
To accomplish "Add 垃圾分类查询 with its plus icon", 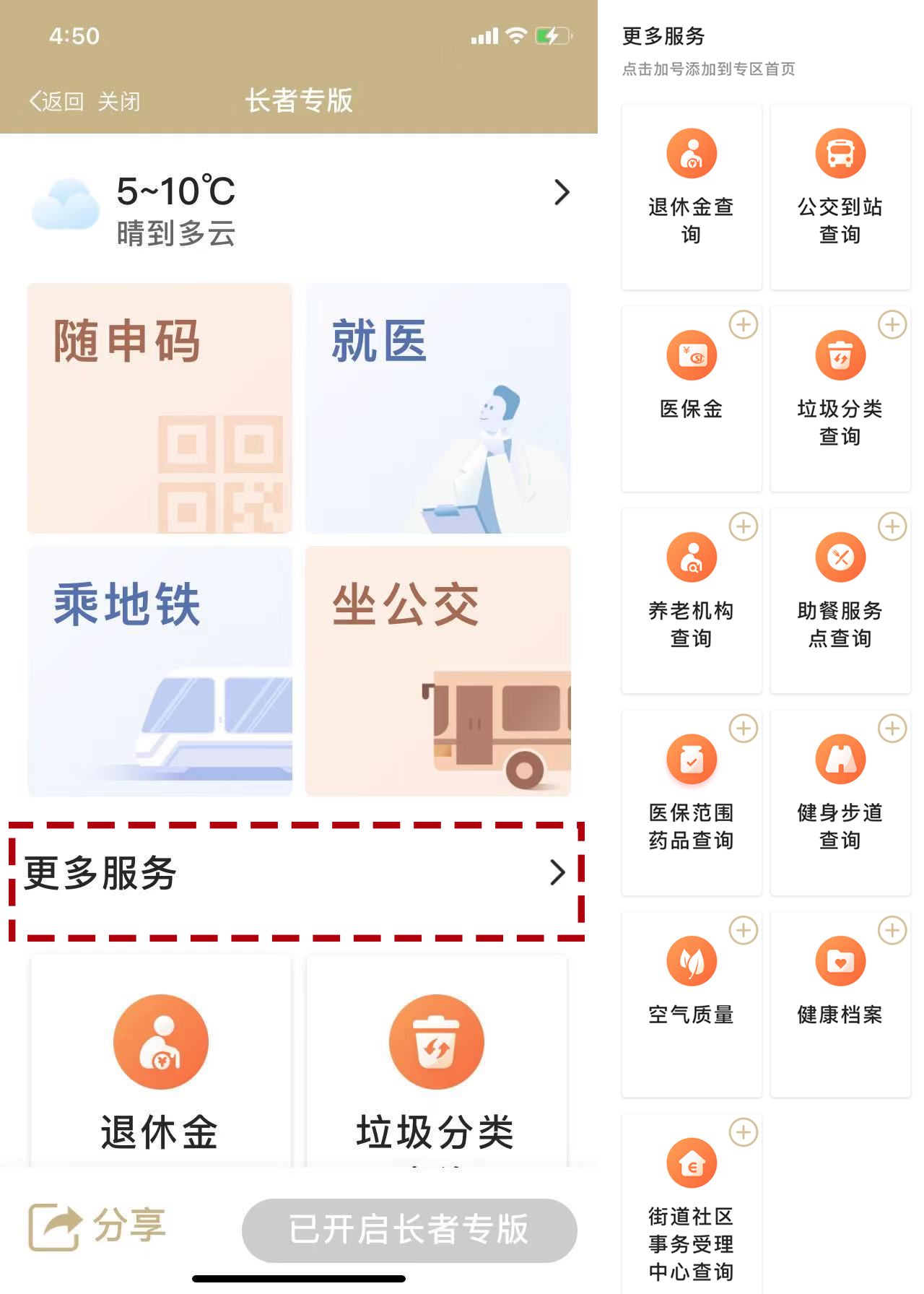I will 892,325.
